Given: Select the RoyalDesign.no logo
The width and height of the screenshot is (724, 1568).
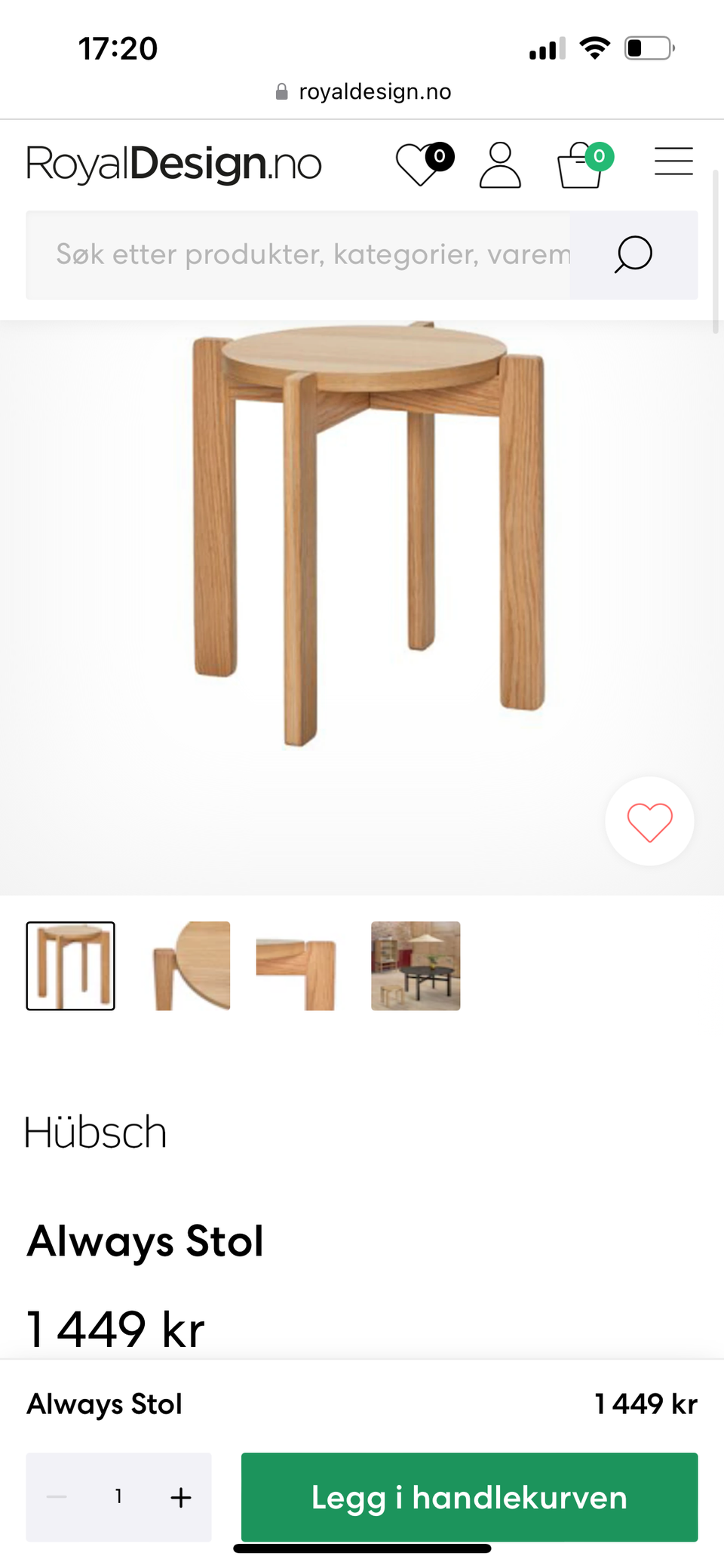Looking at the screenshot, I should (173, 161).
